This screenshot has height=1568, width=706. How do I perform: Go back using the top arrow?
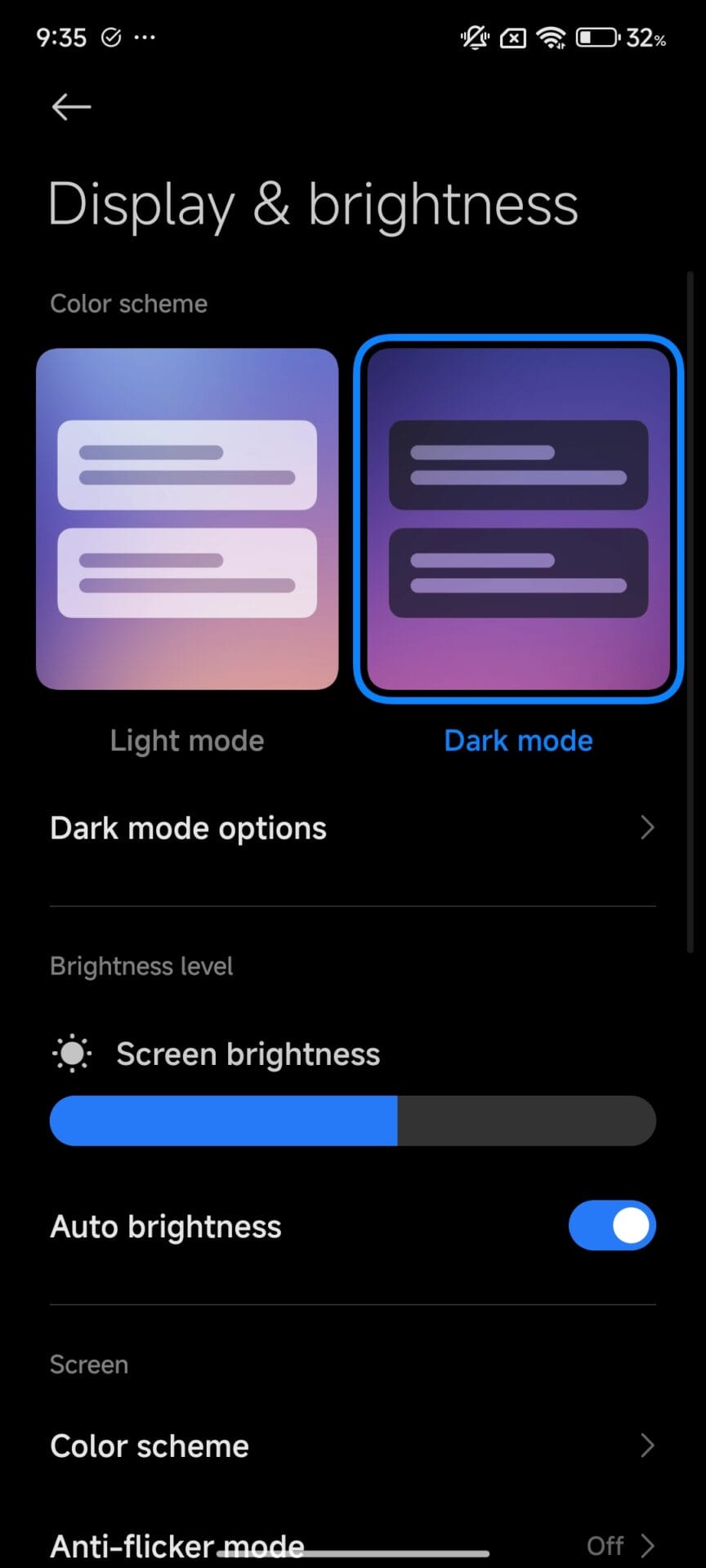click(71, 107)
